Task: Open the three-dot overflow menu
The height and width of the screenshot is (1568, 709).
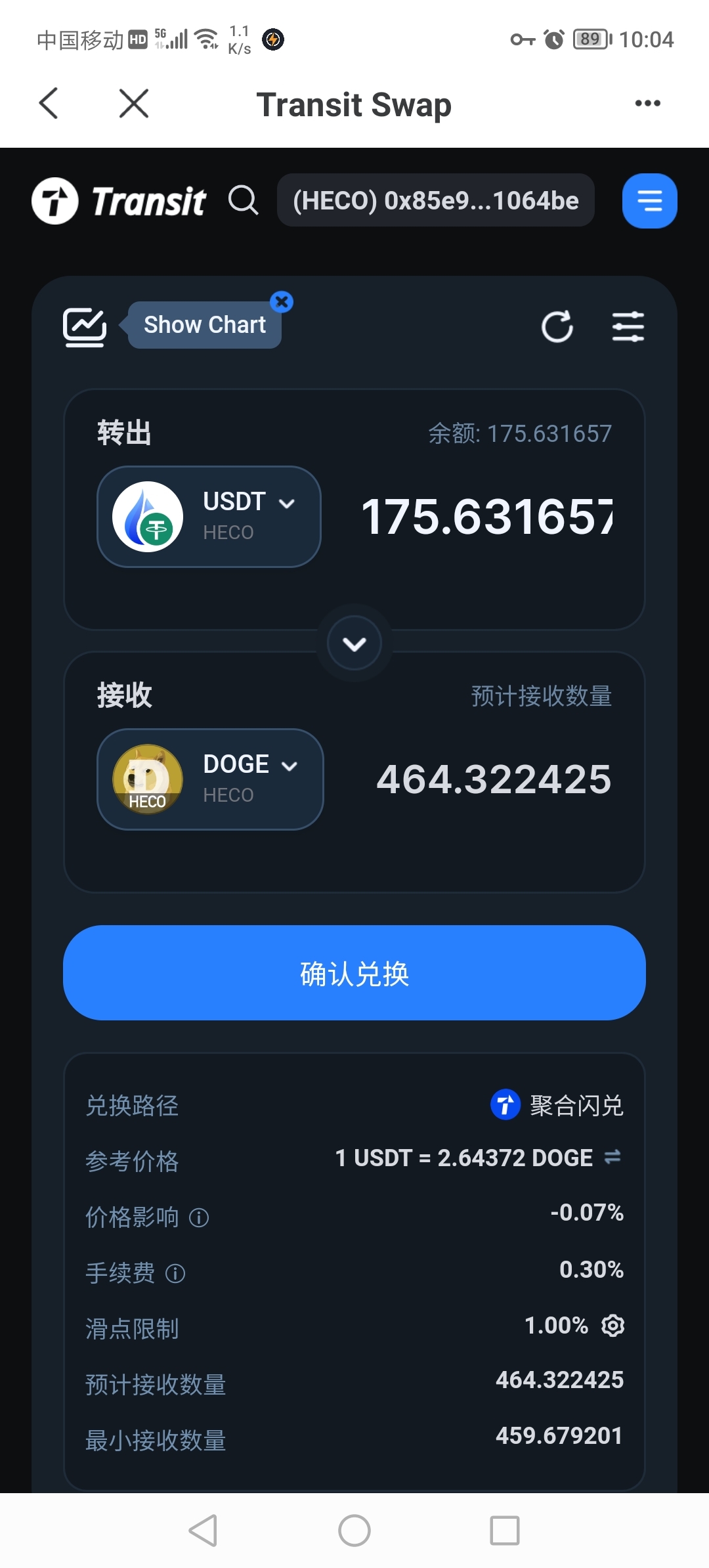Action: tap(647, 104)
